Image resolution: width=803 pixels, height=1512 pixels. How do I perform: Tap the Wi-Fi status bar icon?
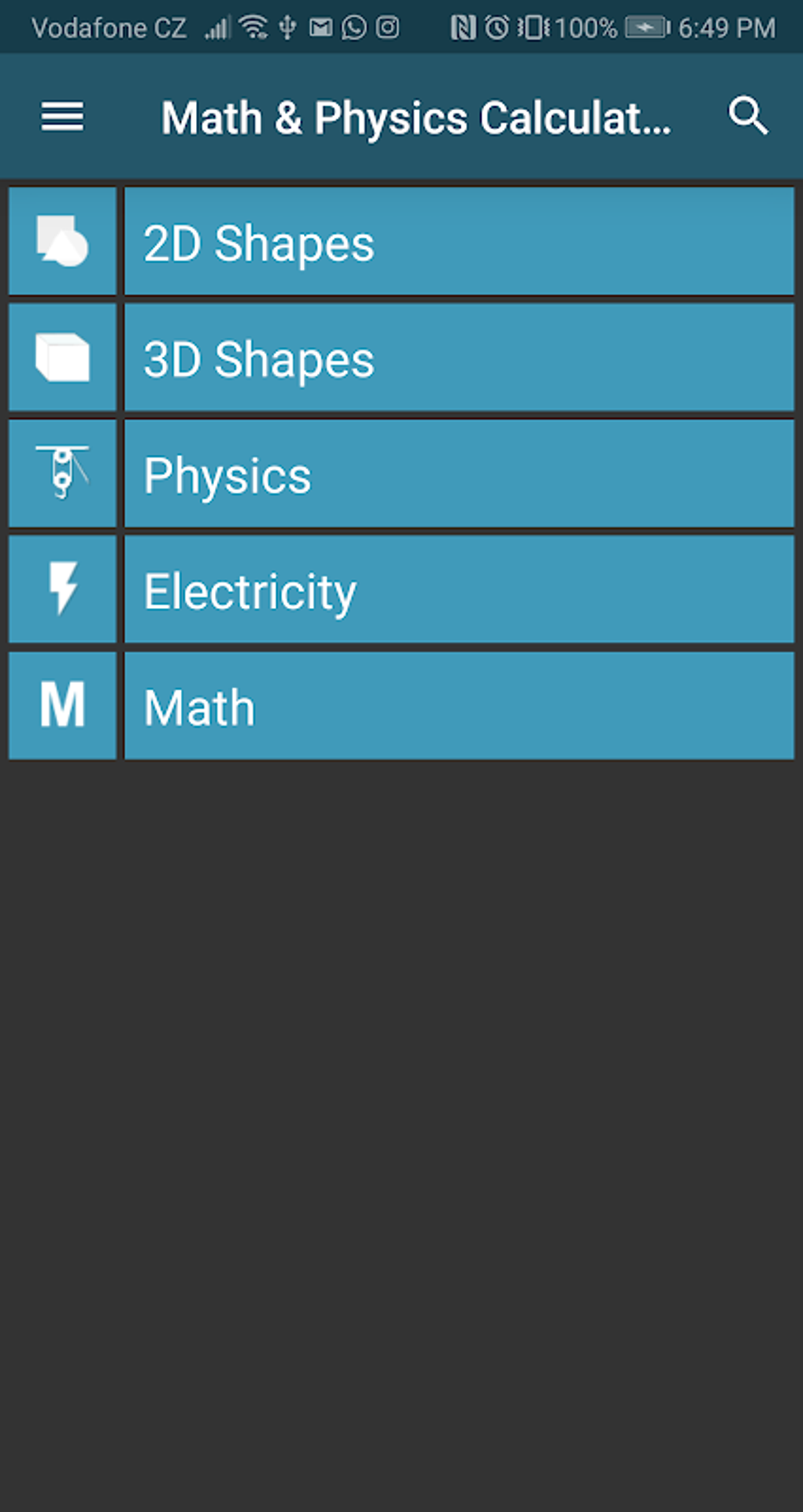click(x=252, y=25)
